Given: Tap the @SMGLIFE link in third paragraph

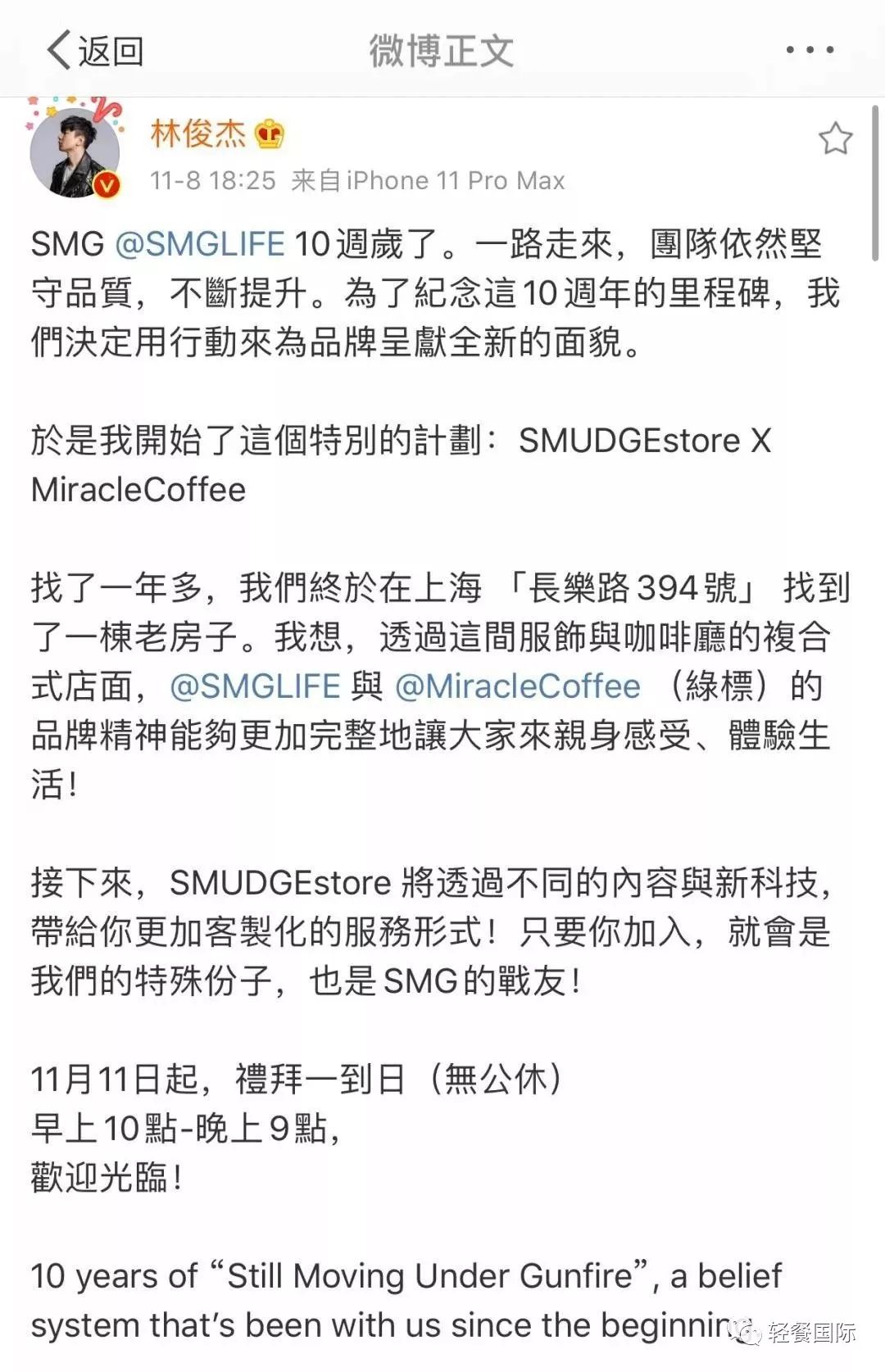Looking at the screenshot, I should [x=255, y=688].
